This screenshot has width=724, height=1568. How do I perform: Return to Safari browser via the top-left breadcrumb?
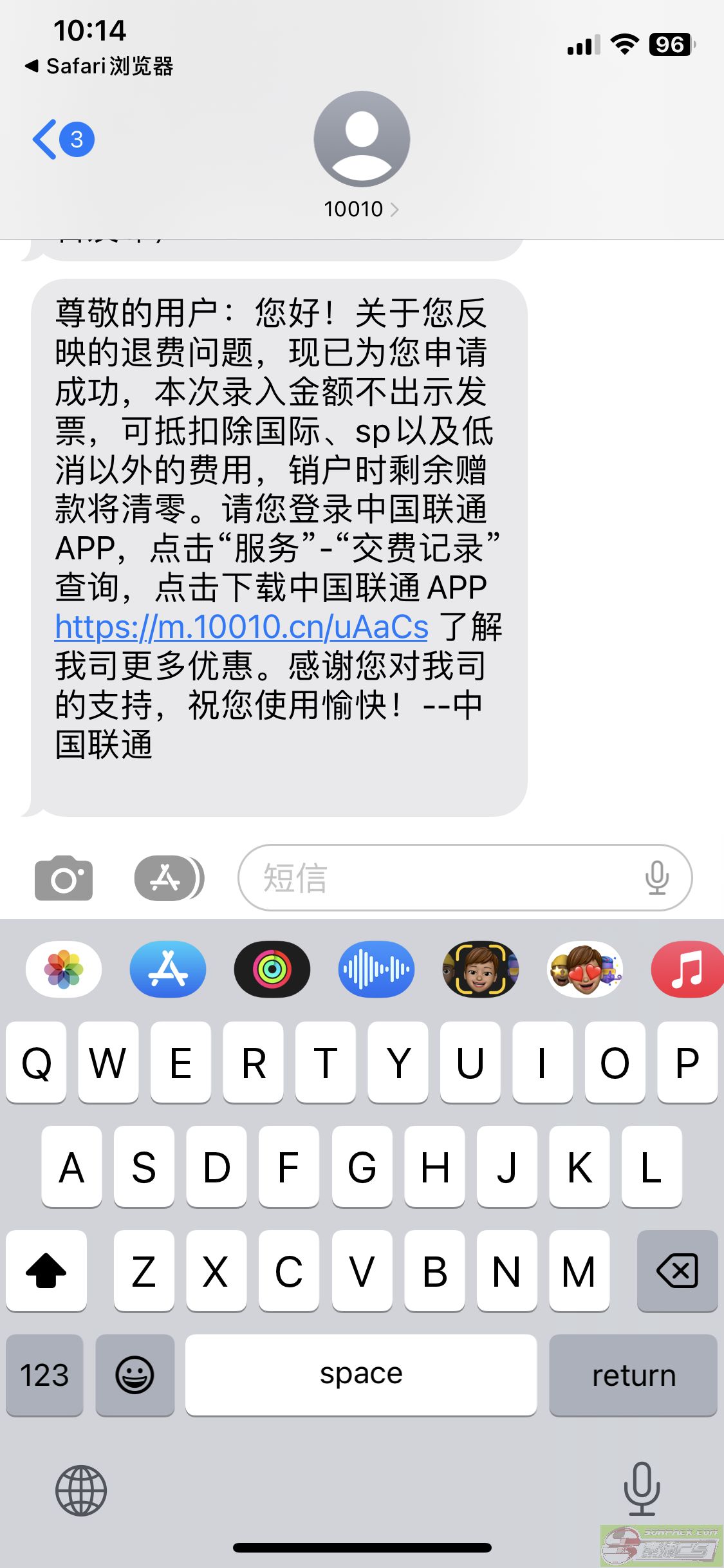[x=99, y=66]
